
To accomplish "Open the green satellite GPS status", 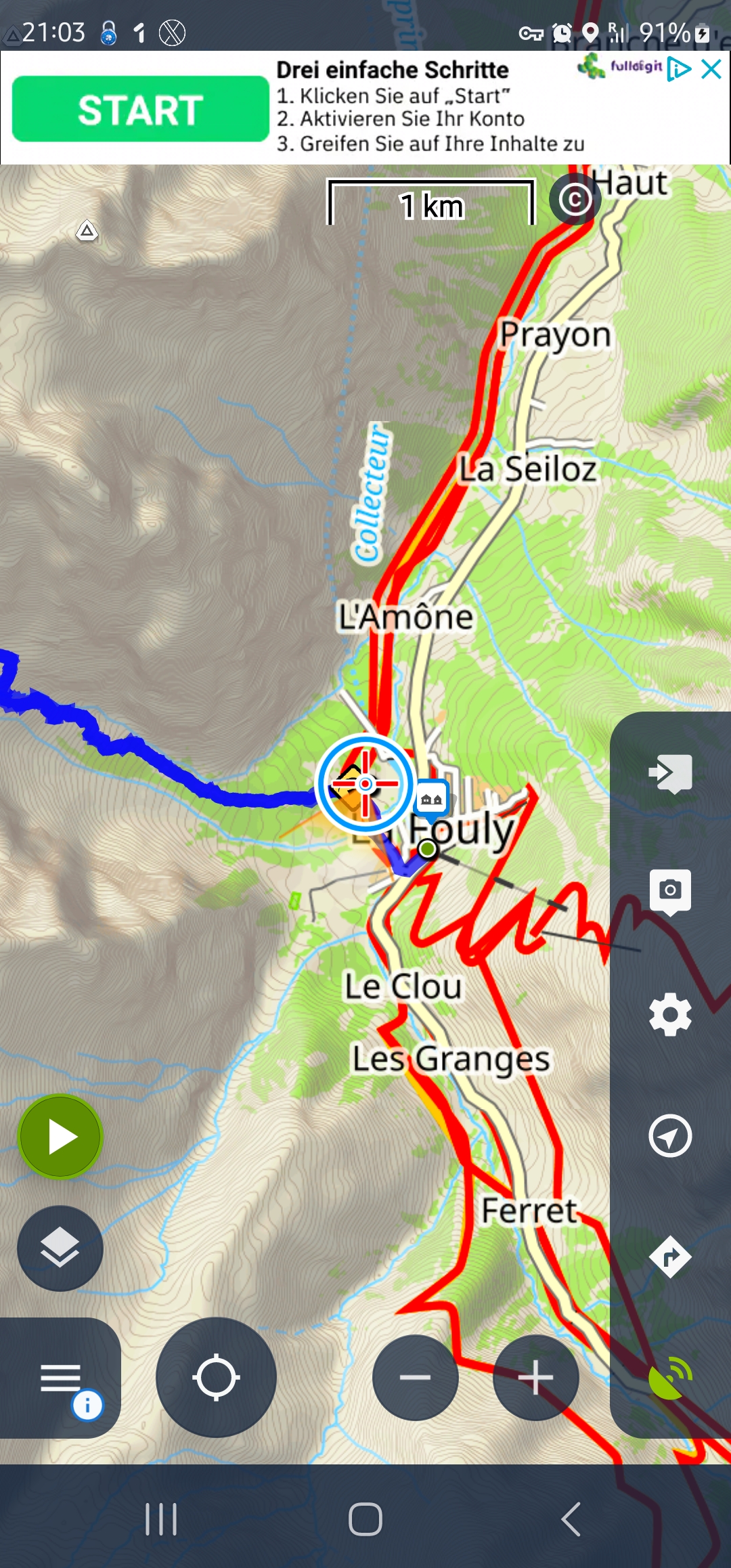I will point(670,1378).
